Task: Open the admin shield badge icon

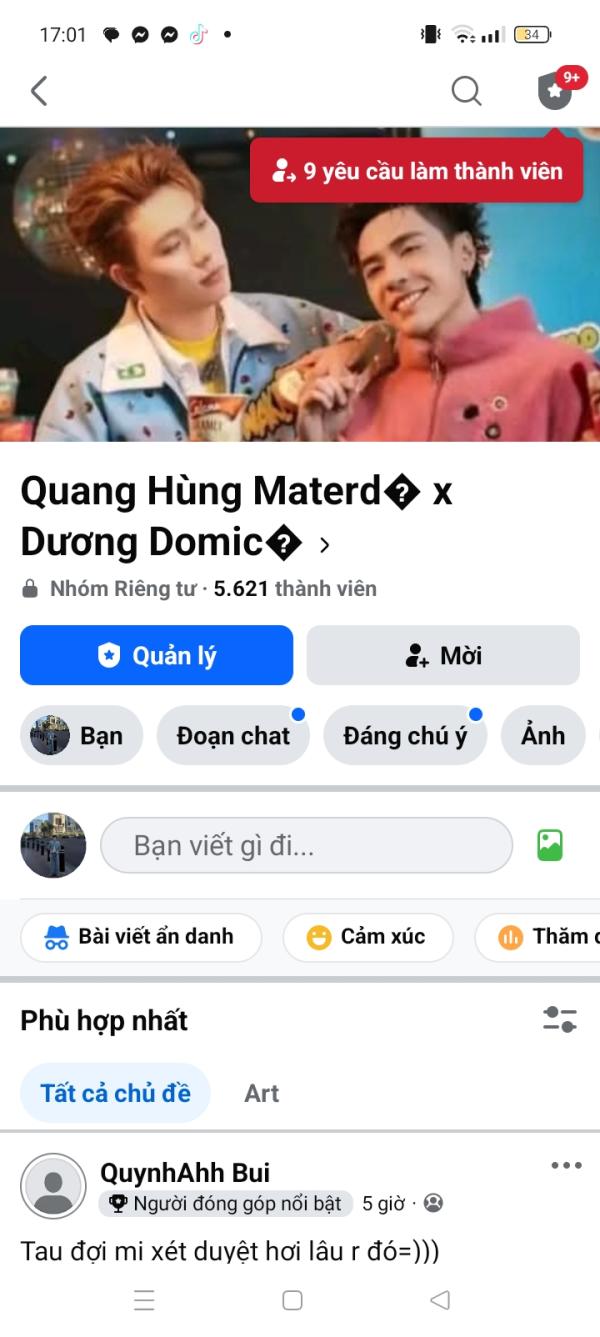Action: click(555, 91)
